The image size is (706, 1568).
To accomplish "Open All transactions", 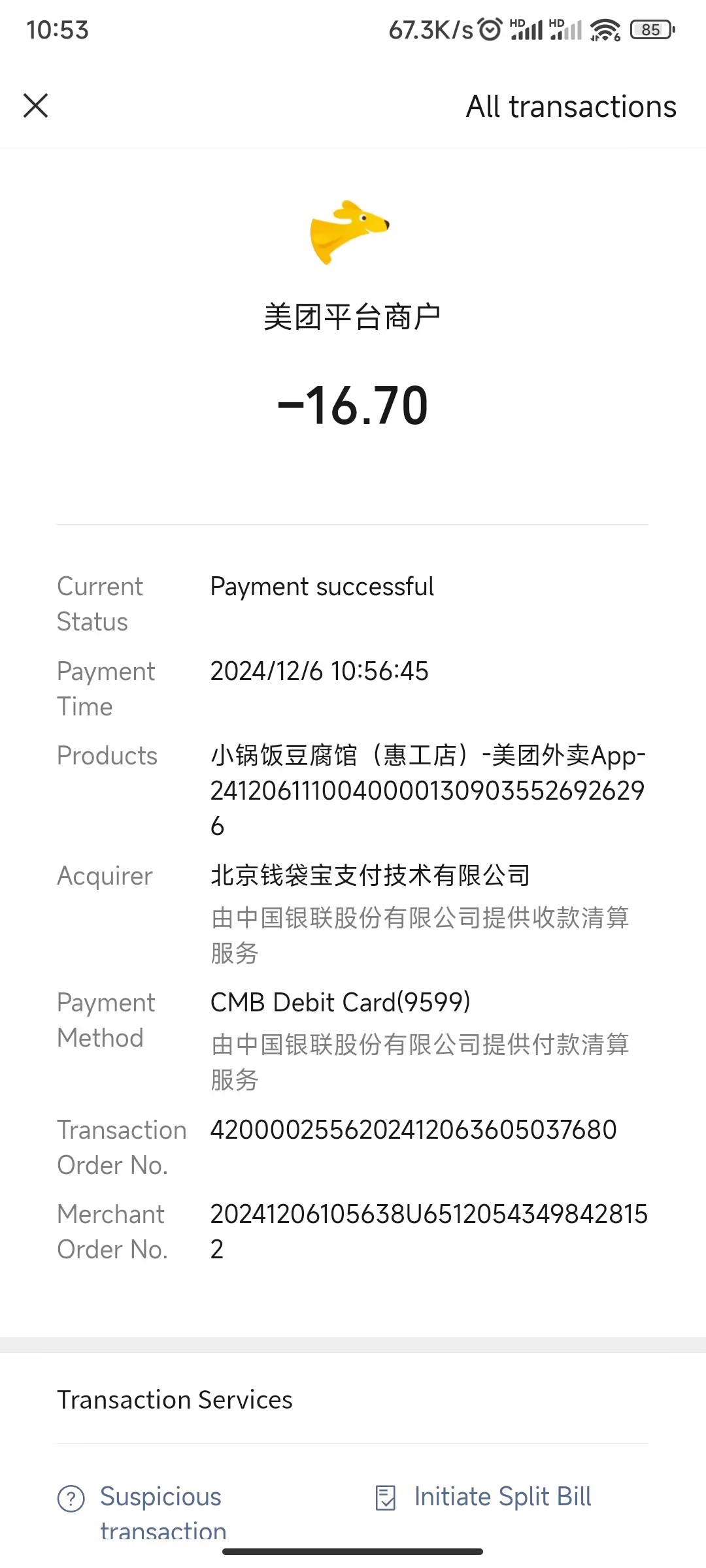I will pos(571,106).
